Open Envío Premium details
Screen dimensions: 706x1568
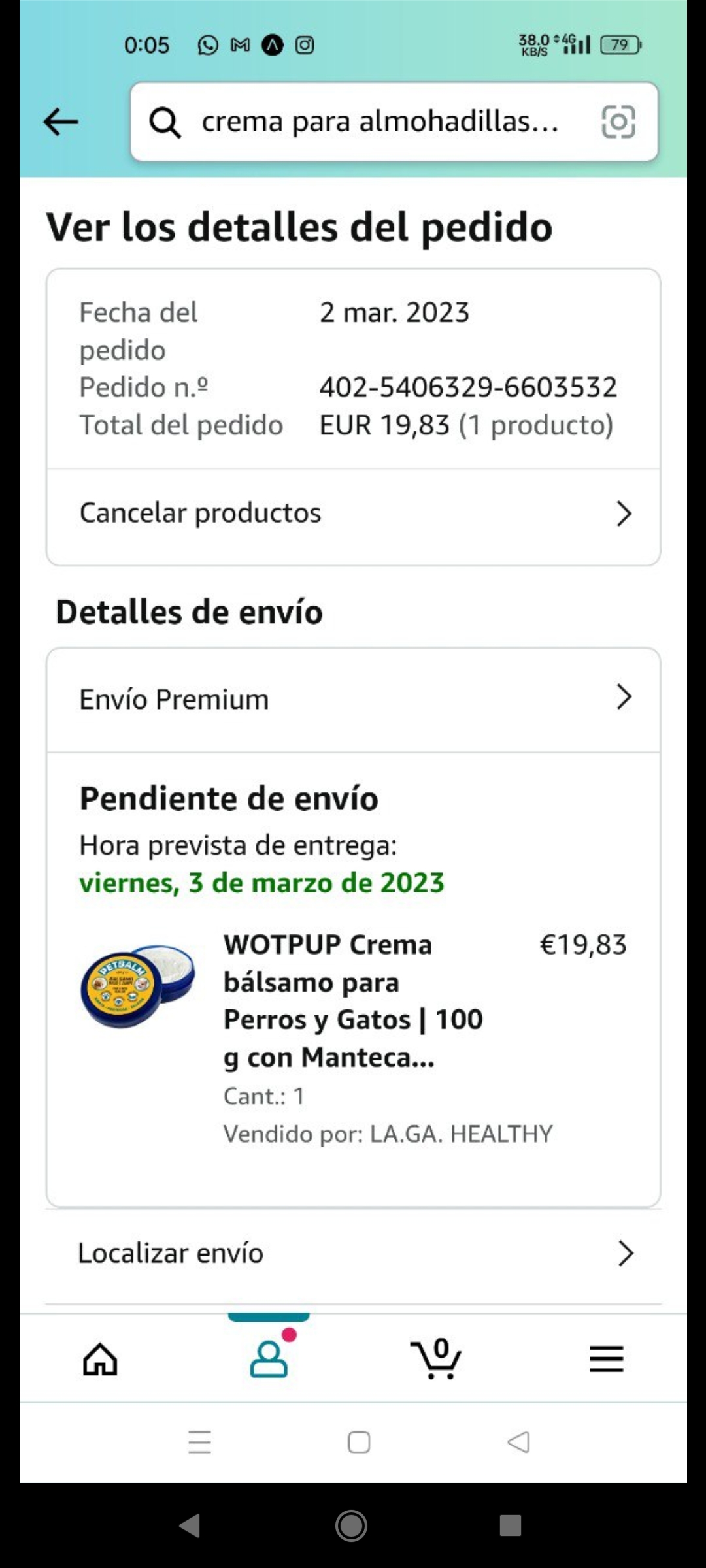pos(353,699)
